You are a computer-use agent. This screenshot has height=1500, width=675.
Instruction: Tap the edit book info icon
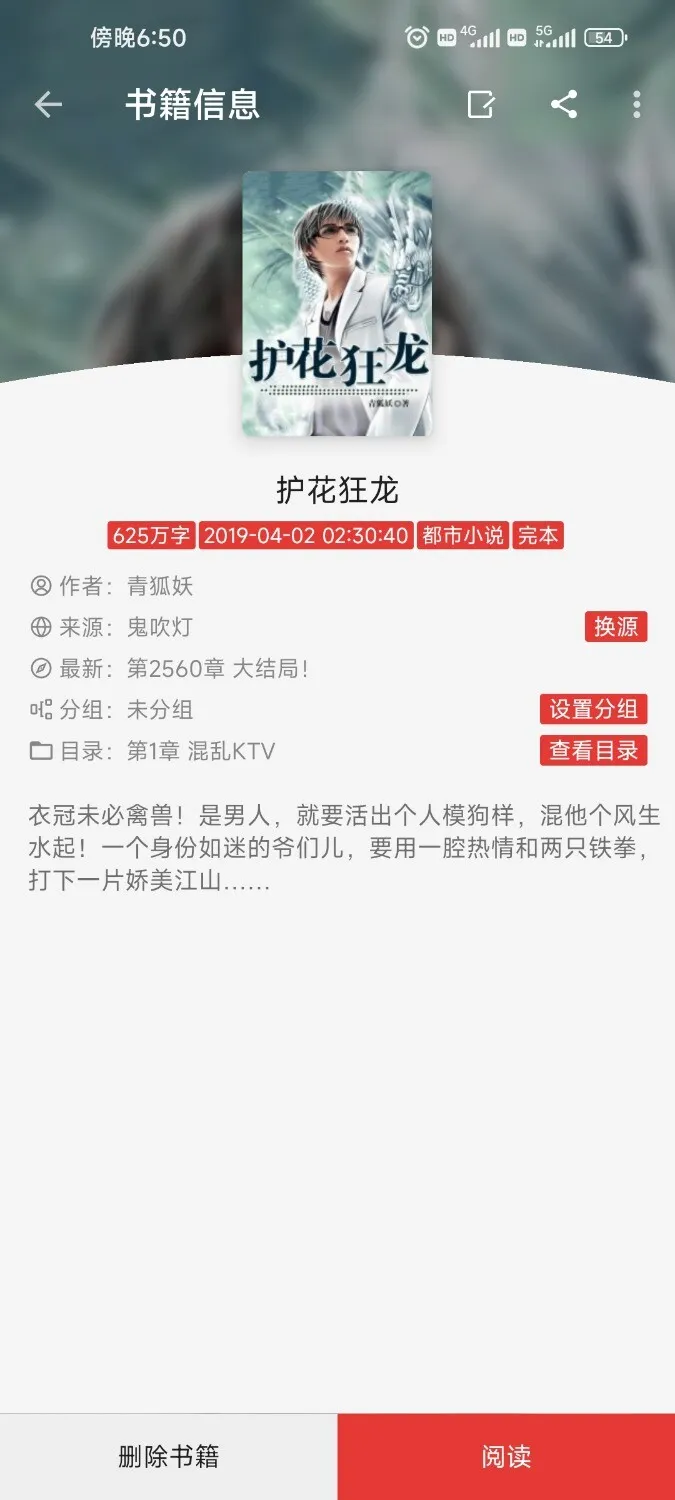click(481, 105)
